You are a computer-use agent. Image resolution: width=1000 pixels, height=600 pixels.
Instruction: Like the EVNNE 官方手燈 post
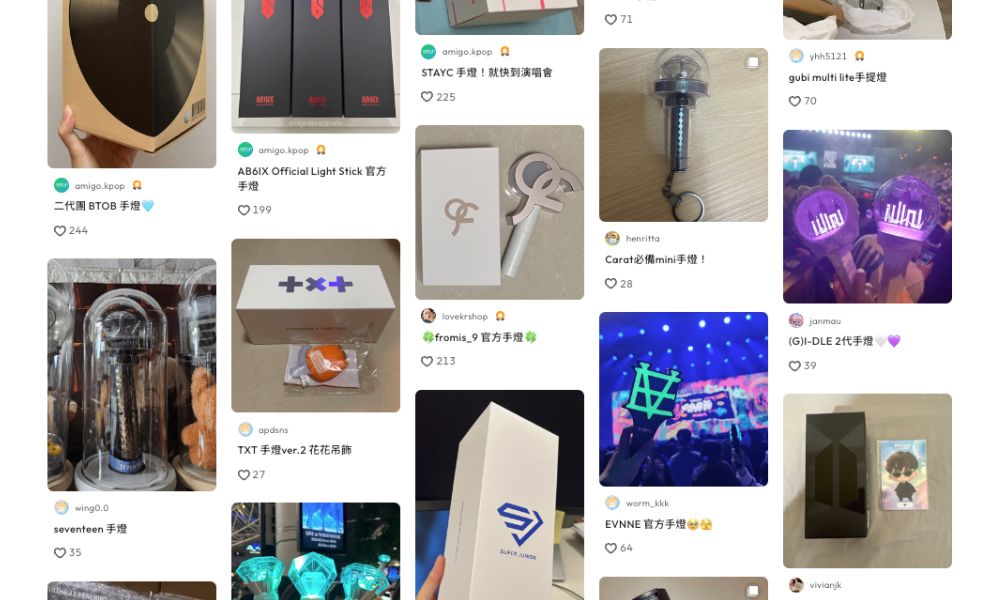click(611, 548)
